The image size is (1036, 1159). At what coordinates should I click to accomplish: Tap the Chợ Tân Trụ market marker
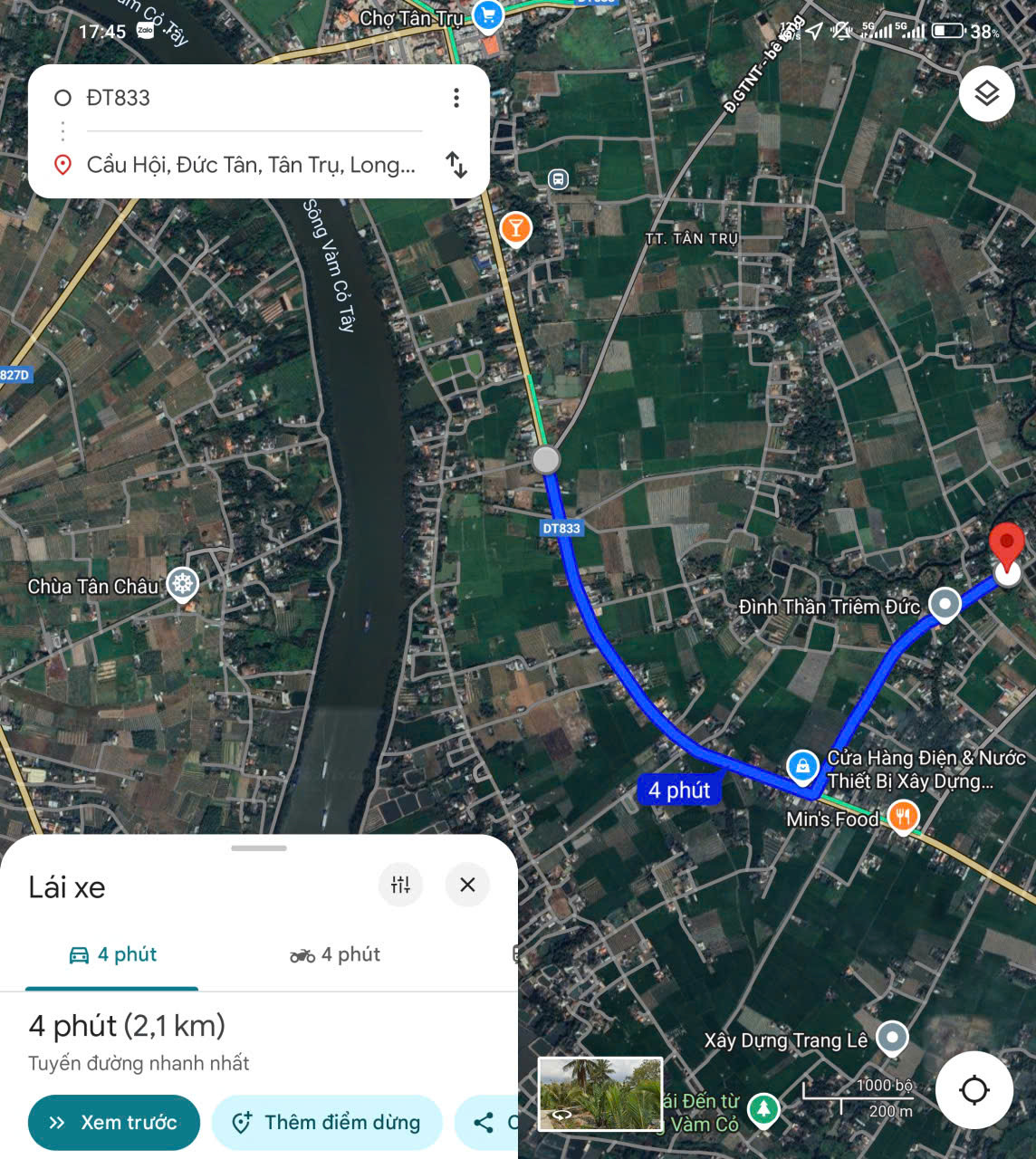click(489, 14)
